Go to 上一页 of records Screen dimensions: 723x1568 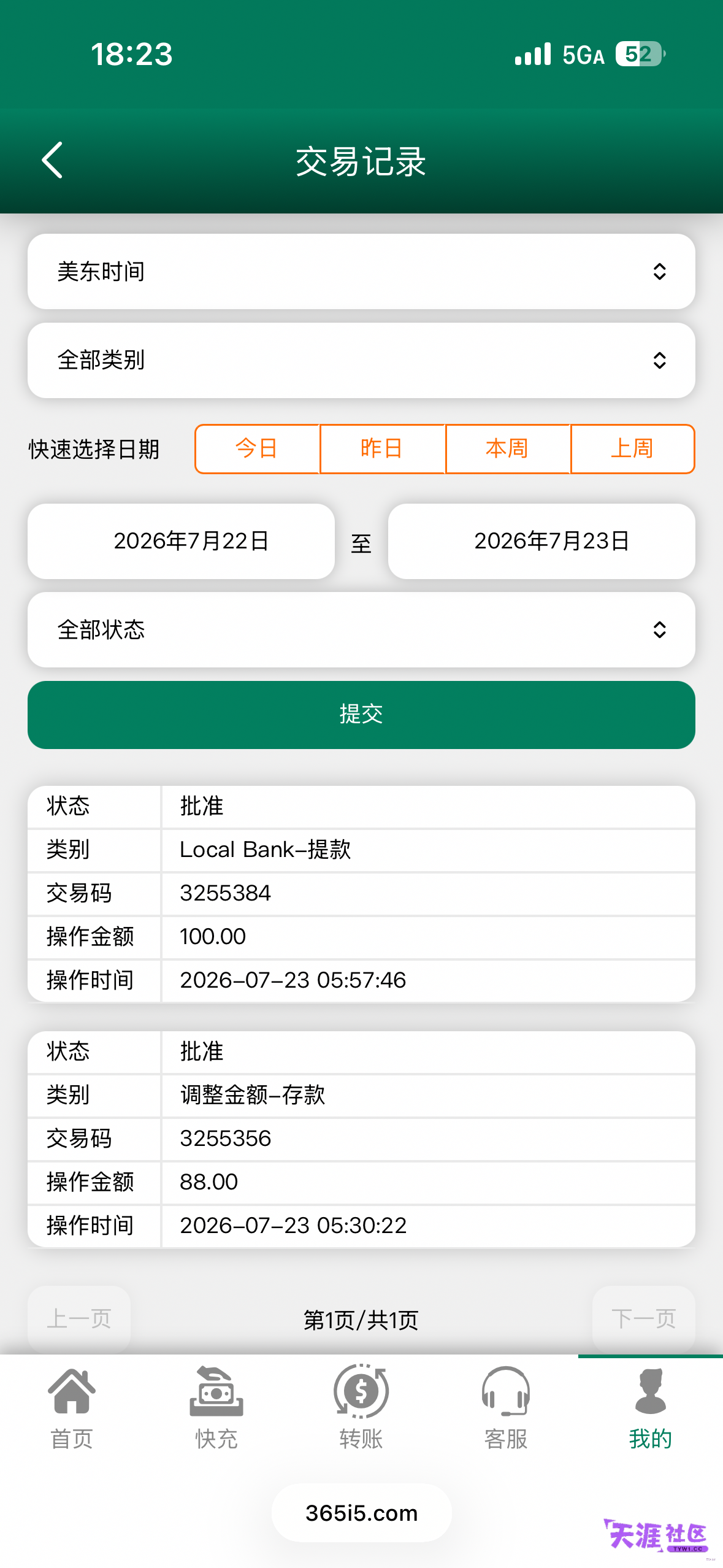click(79, 1318)
